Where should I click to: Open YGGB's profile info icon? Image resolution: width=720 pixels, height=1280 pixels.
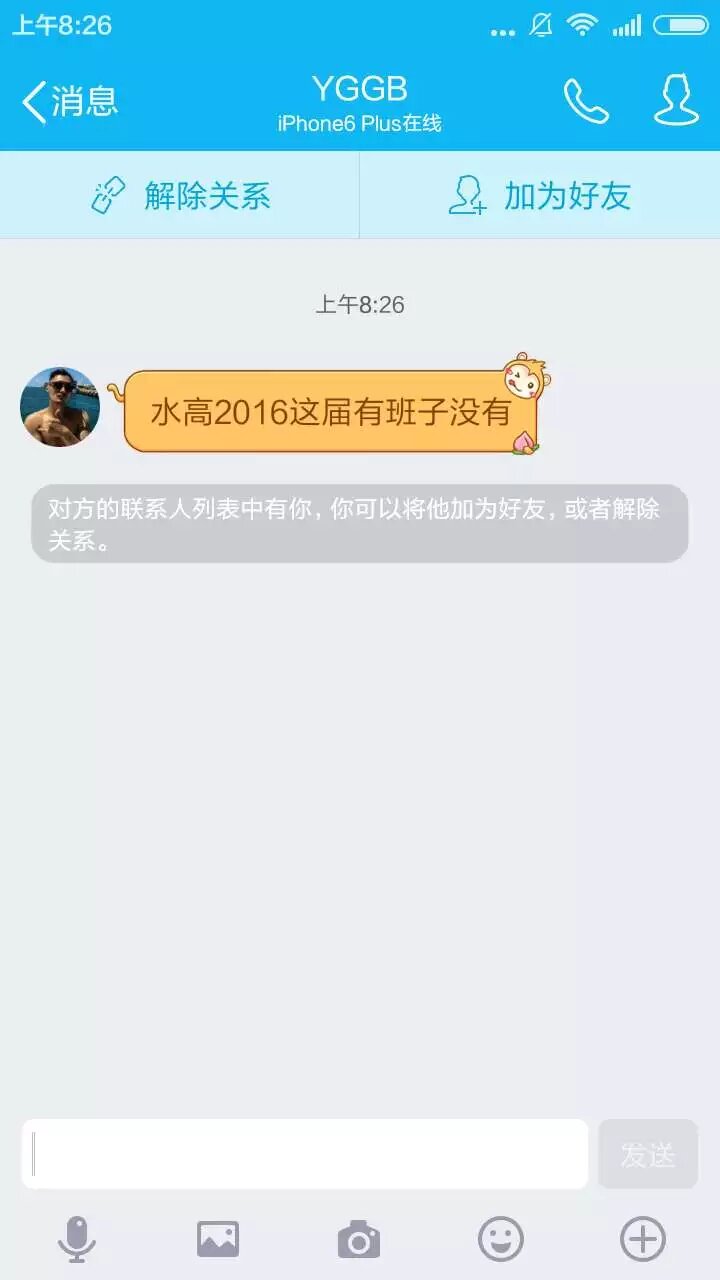point(676,101)
